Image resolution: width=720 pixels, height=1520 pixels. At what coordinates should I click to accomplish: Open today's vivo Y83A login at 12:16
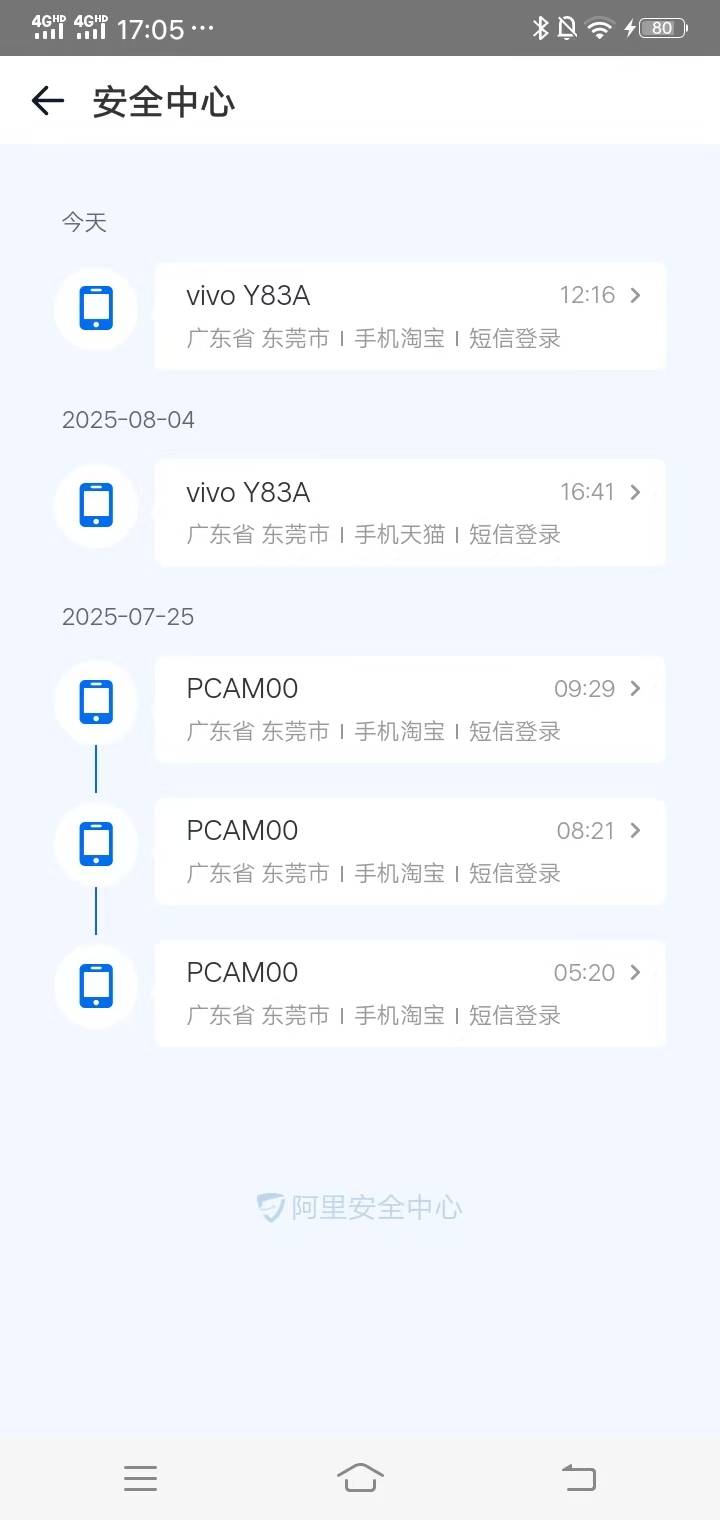(x=410, y=316)
